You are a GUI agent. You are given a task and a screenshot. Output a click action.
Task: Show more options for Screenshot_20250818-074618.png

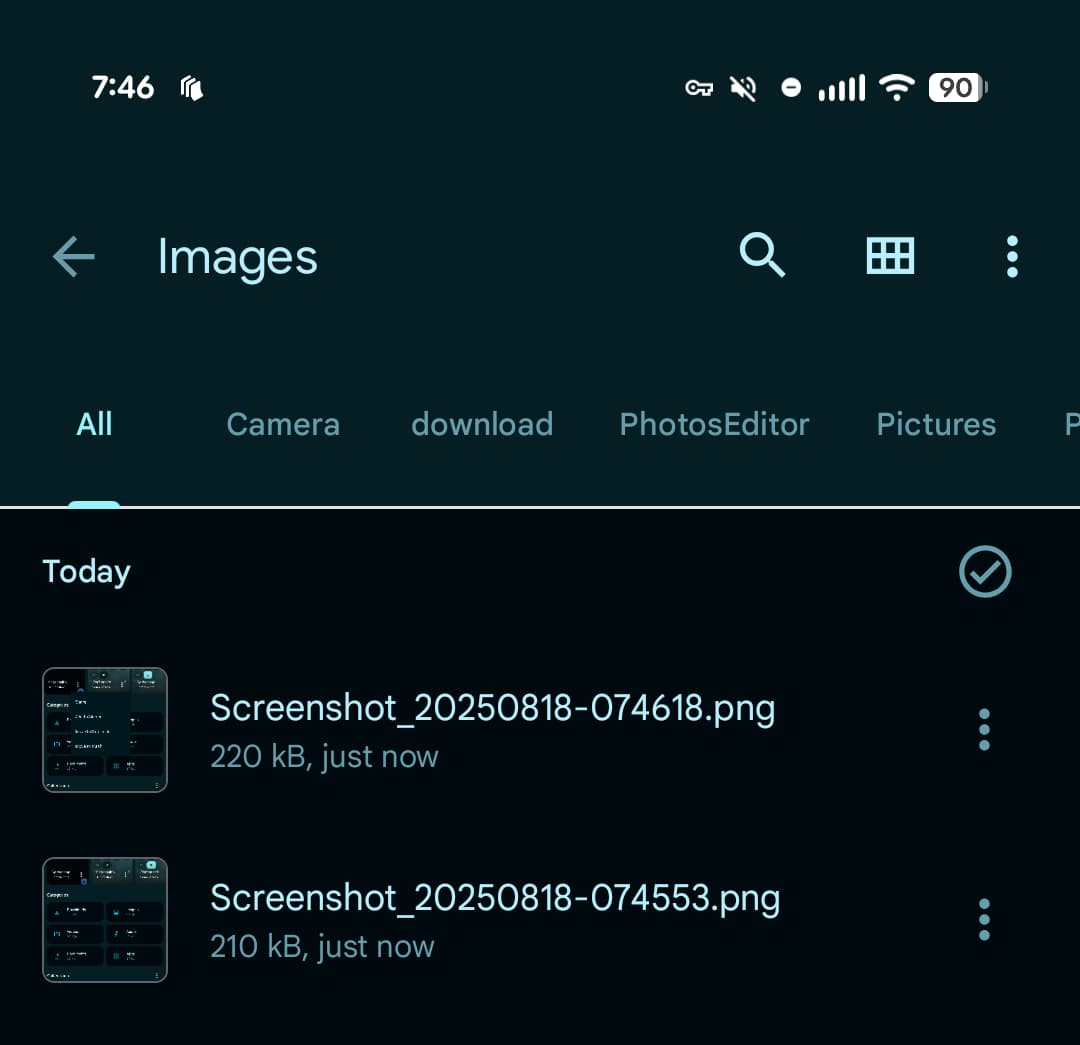984,730
